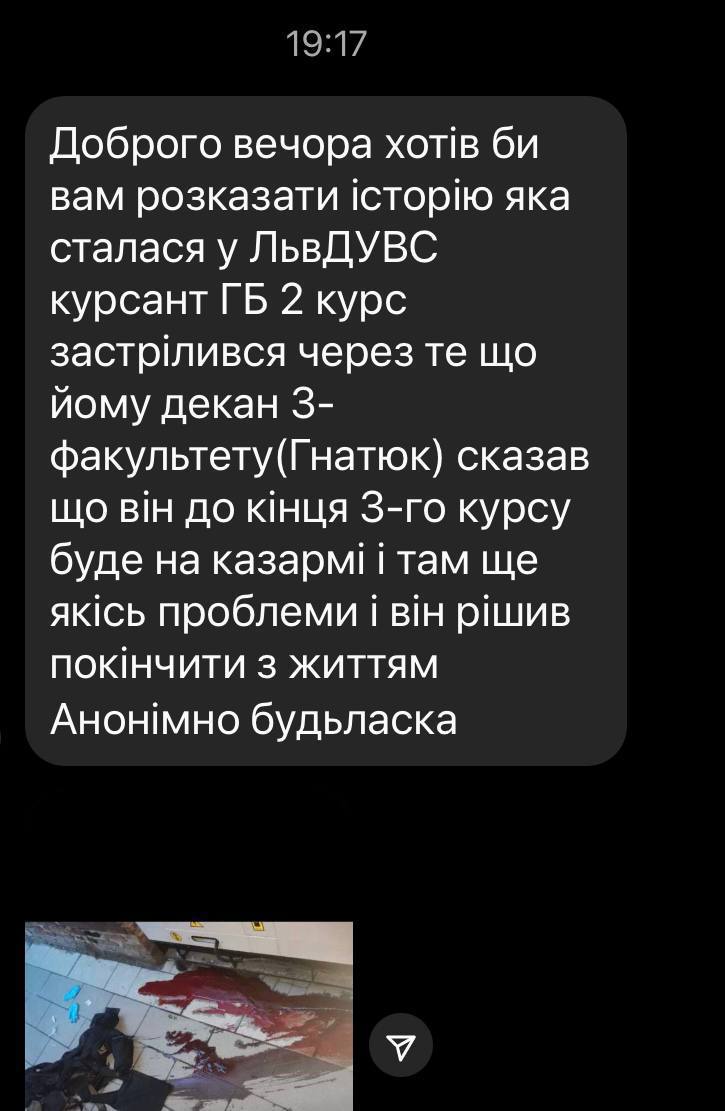Image resolution: width=725 pixels, height=1111 pixels.
Task: Open the photo attachment in the chat
Action: pos(189,1015)
